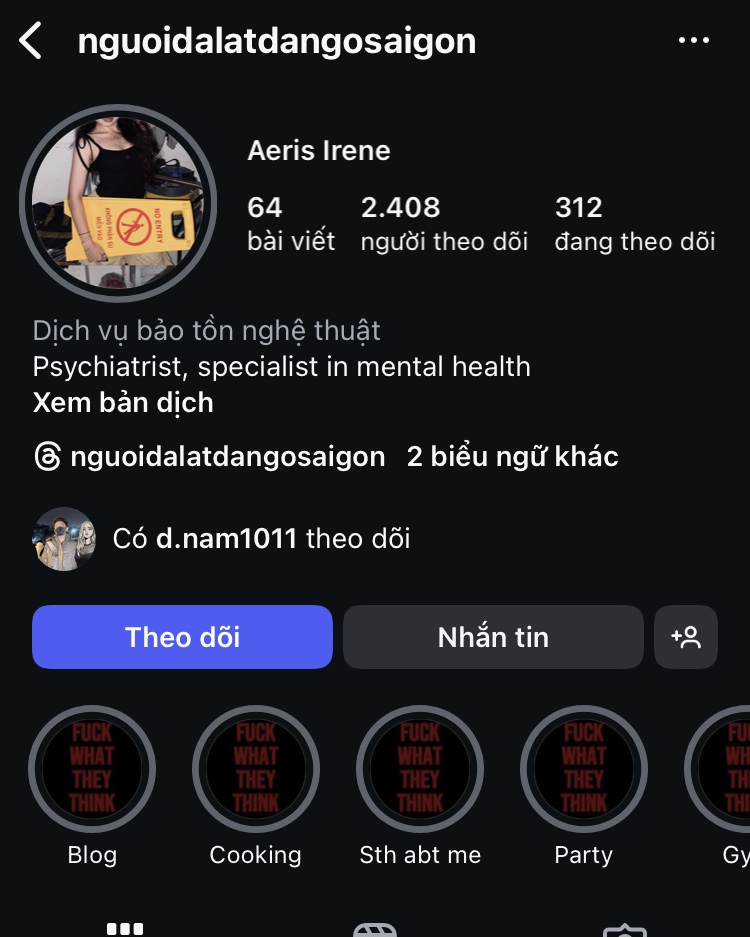Switch to the Reels tab
Image resolution: width=750 pixels, height=937 pixels.
(375, 928)
